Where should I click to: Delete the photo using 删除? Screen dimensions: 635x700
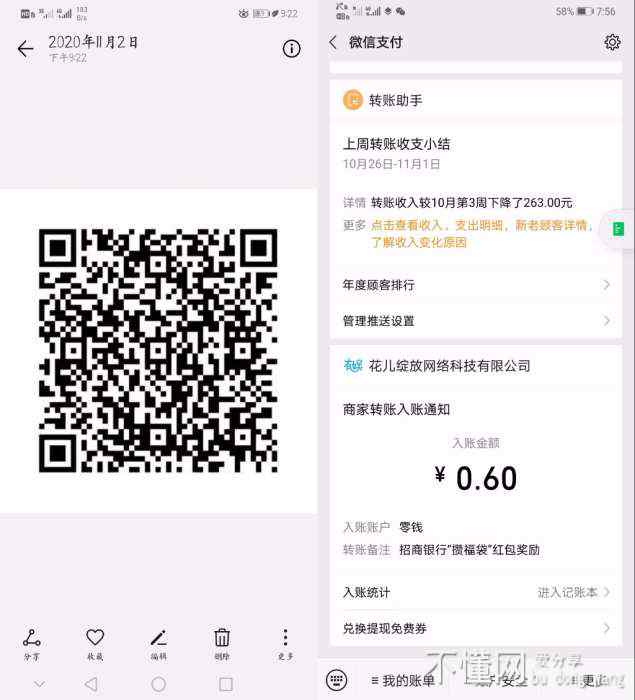[222, 642]
